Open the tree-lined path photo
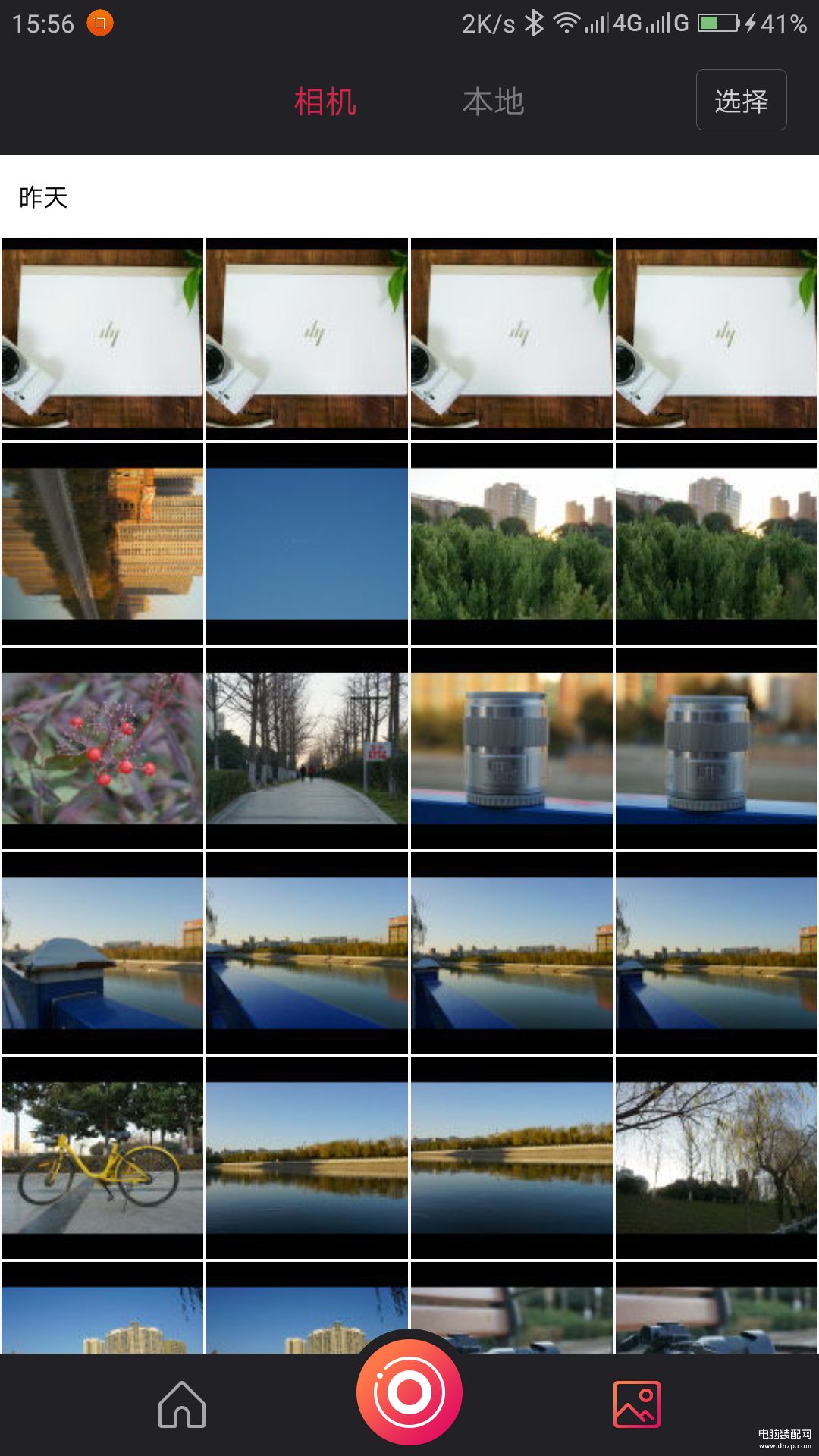Screen dimensions: 819x1456 [x=307, y=748]
